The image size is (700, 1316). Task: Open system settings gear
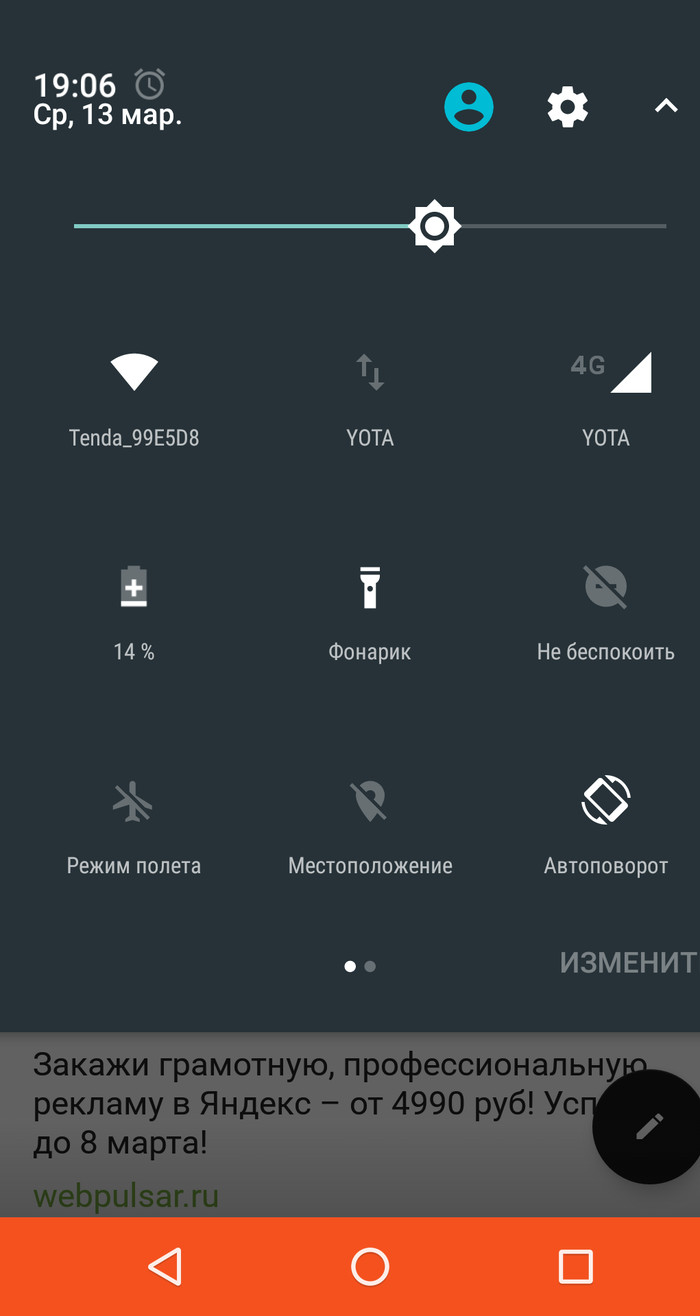click(567, 107)
